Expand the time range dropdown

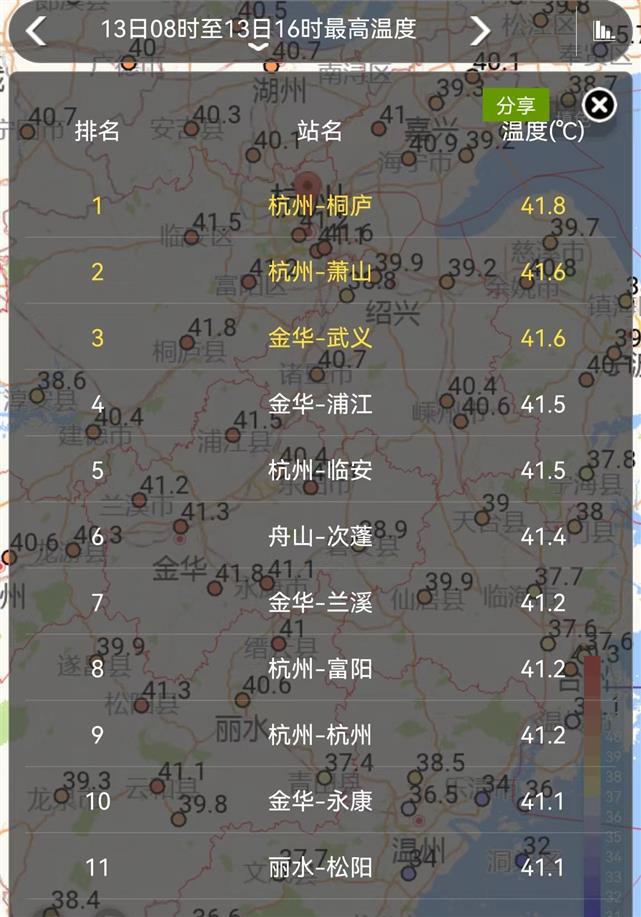[x=258, y=47]
